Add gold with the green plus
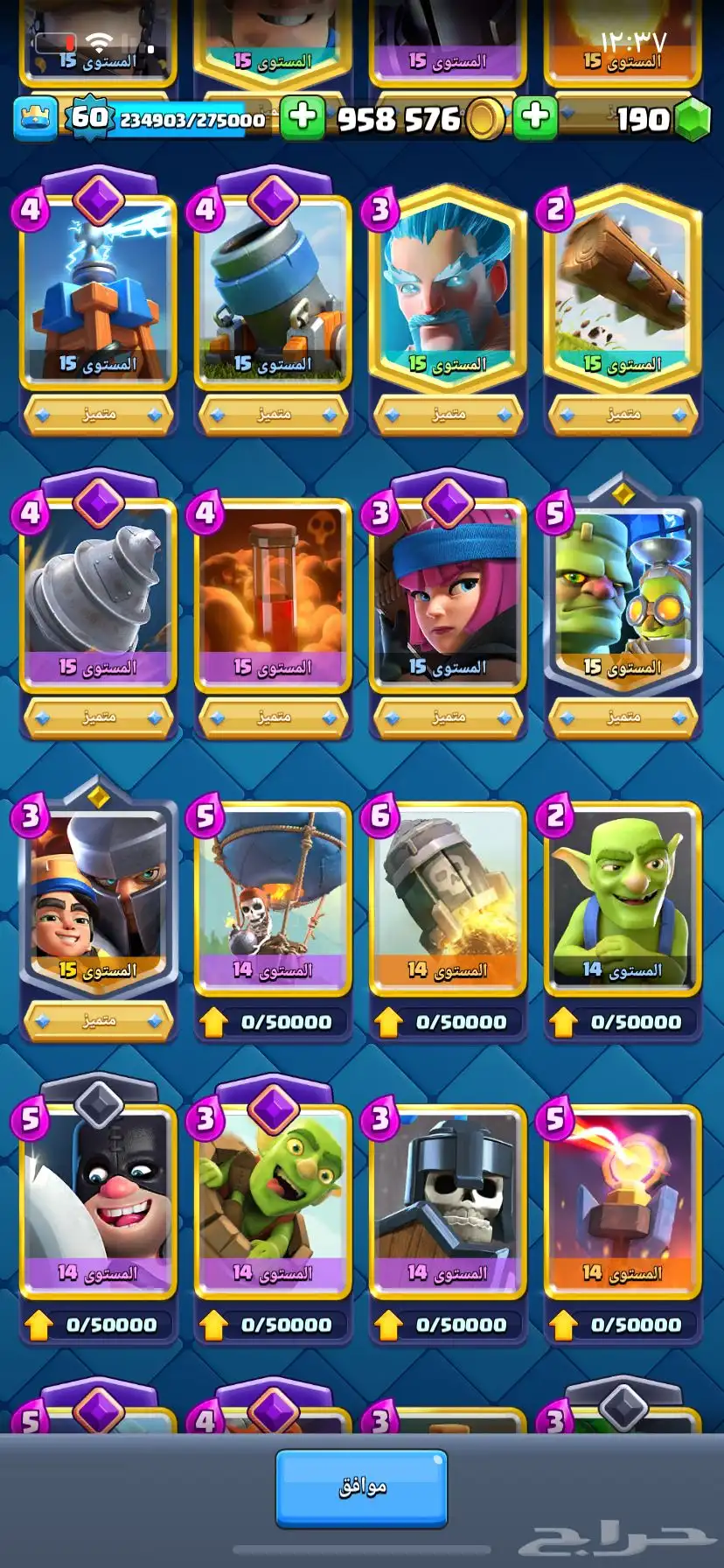724x1568 pixels. 303,116
